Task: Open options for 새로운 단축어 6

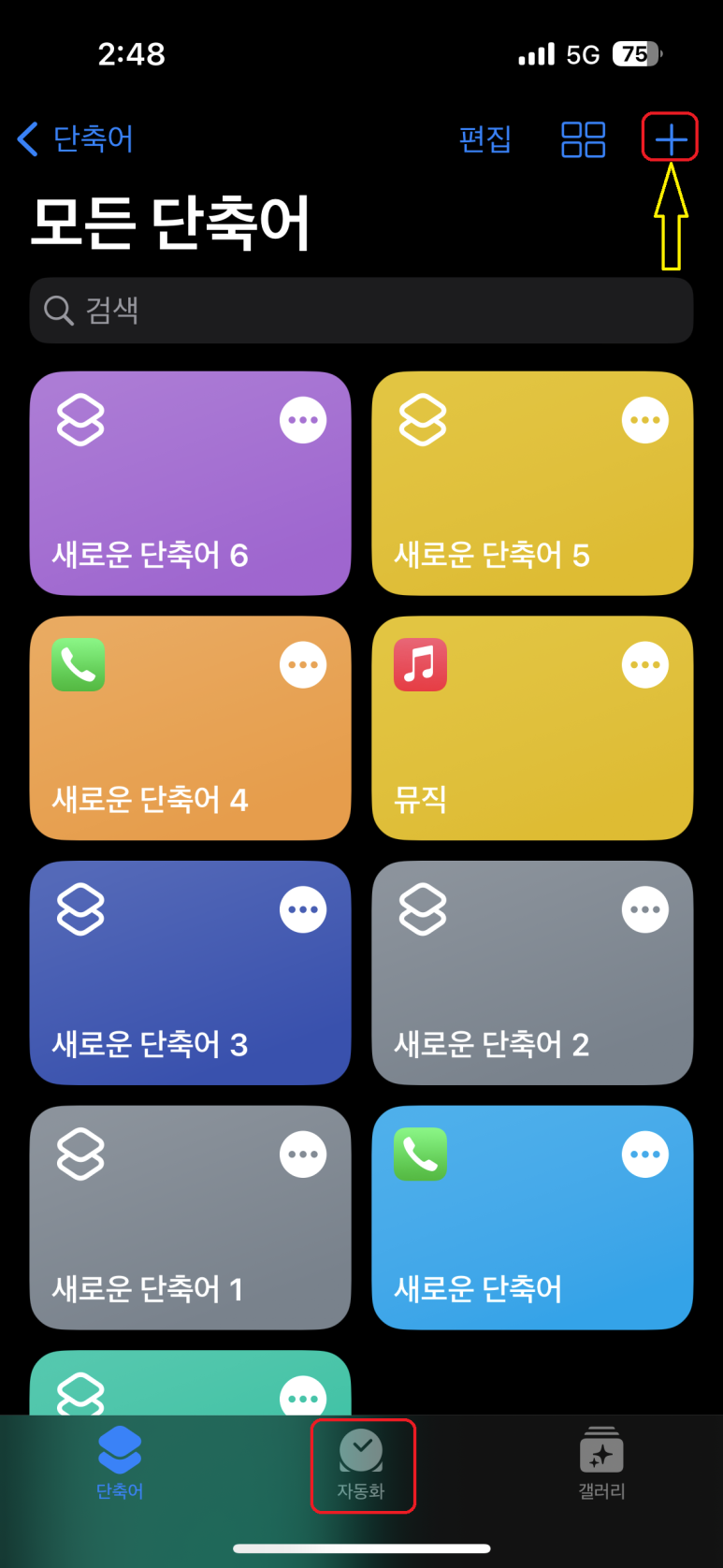Action: [x=303, y=420]
